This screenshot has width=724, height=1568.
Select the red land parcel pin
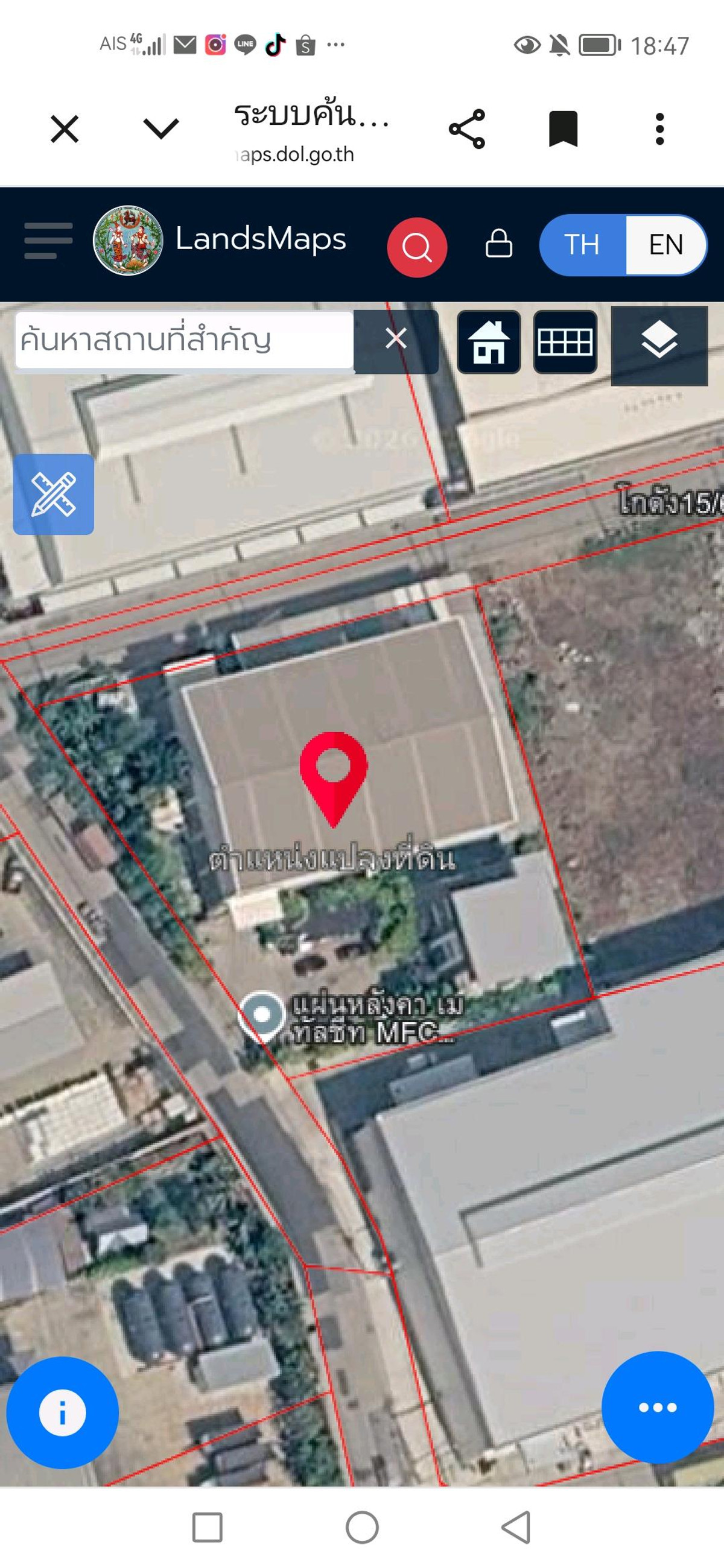tap(334, 773)
